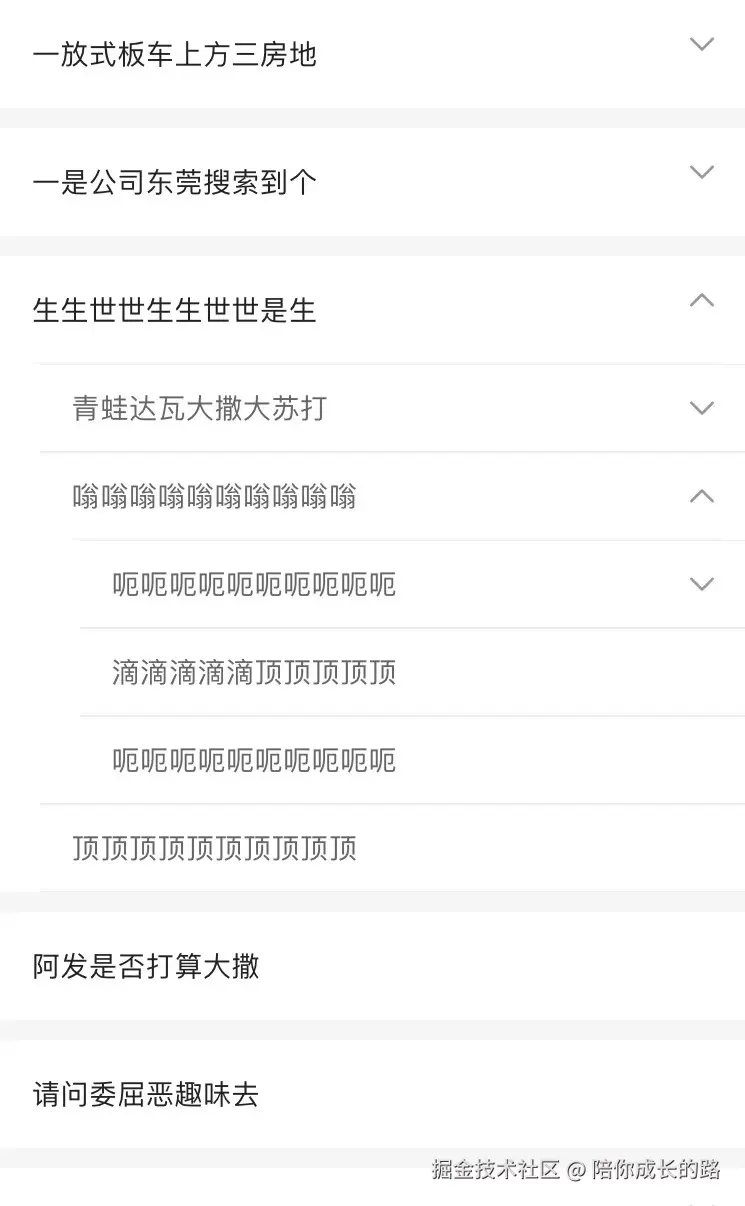Expand the 青蛙达瓦大撒大苏打 sub-item
Screen dimensions: 745x1206
[702, 408]
